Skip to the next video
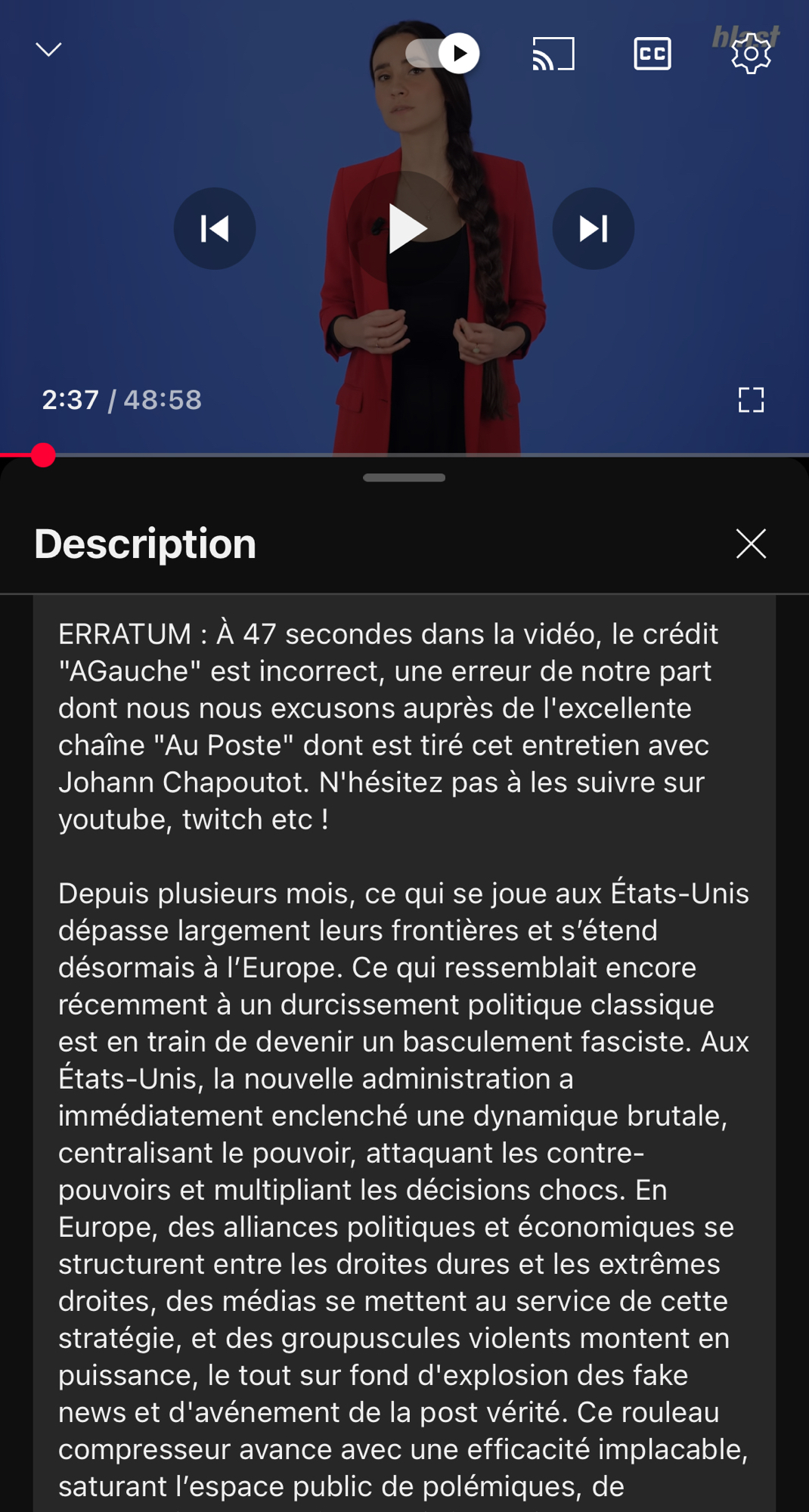Image resolution: width=809 pixels, height=1512 pixels. coord(593,228)
